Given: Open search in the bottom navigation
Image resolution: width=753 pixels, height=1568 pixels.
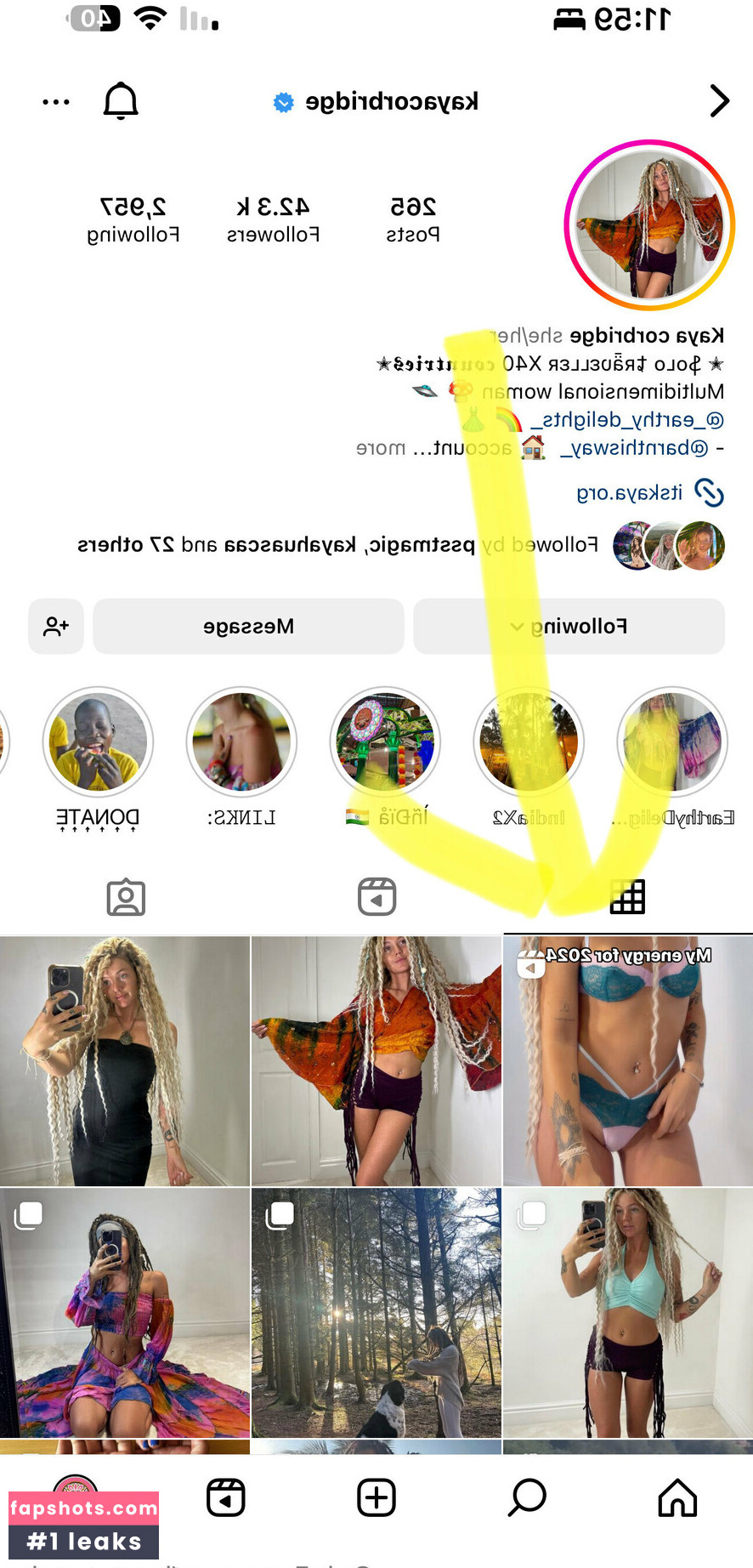Looking at the screenshot, I should (527, 1497).
